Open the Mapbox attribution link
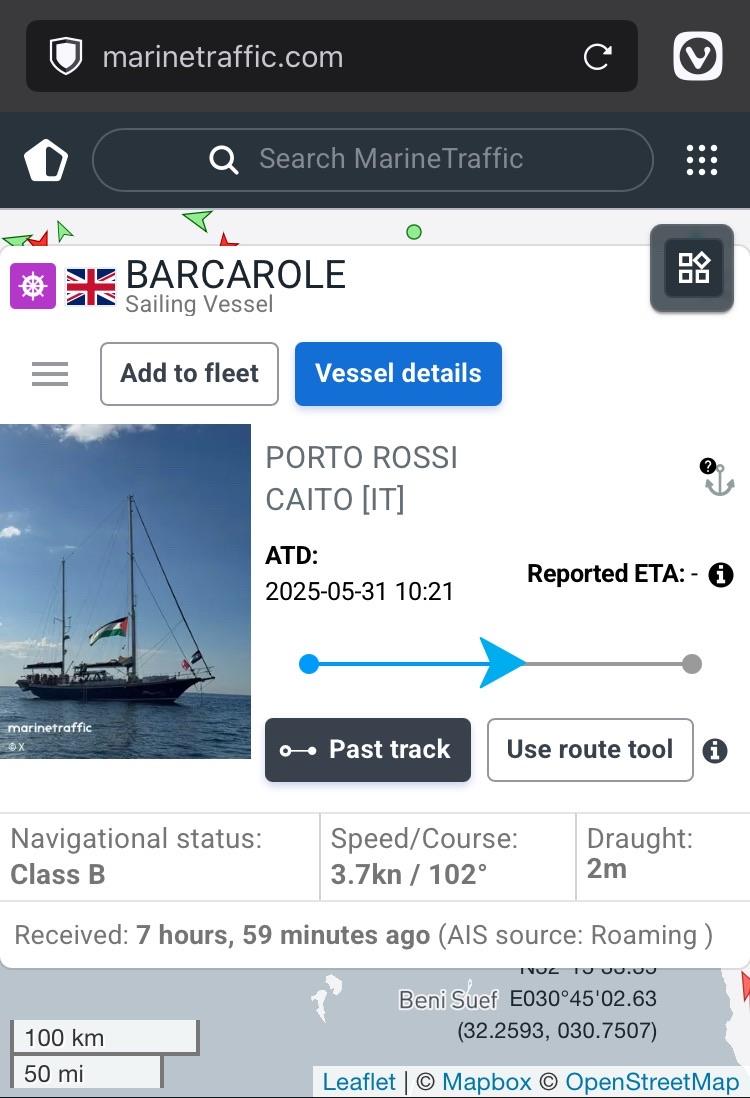750x1098 pixels. [486, 1082]
